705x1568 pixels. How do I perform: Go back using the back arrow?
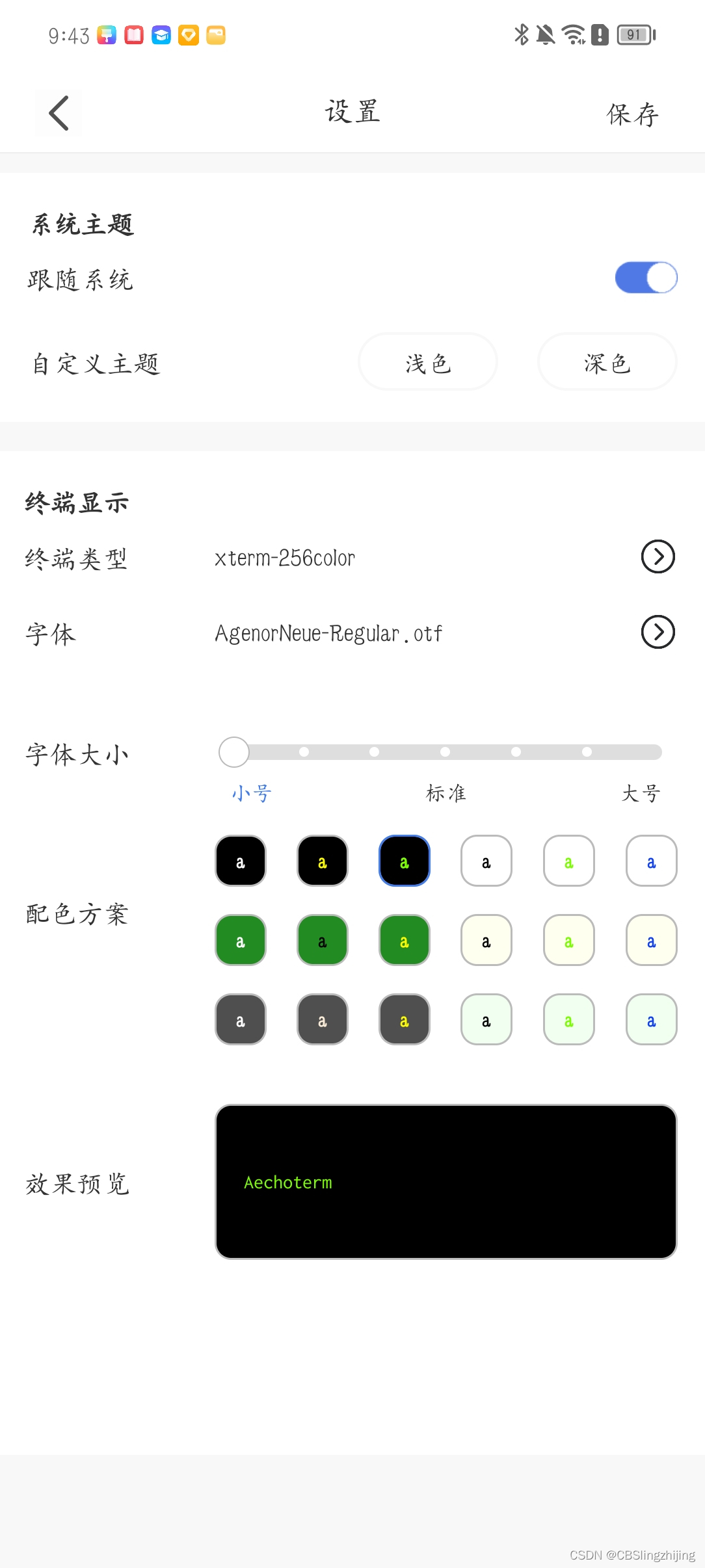click(59, 113)
